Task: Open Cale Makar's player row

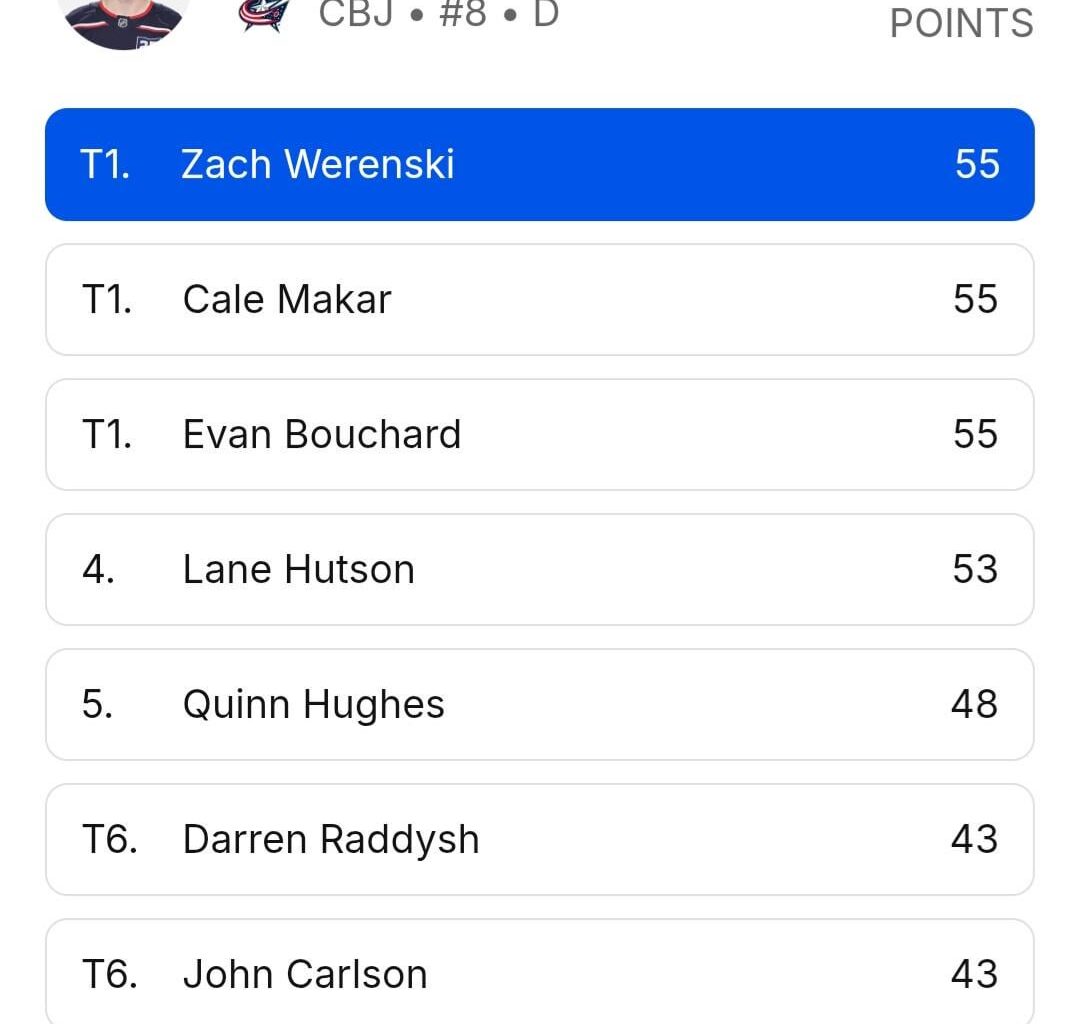Action: point(540,299)
